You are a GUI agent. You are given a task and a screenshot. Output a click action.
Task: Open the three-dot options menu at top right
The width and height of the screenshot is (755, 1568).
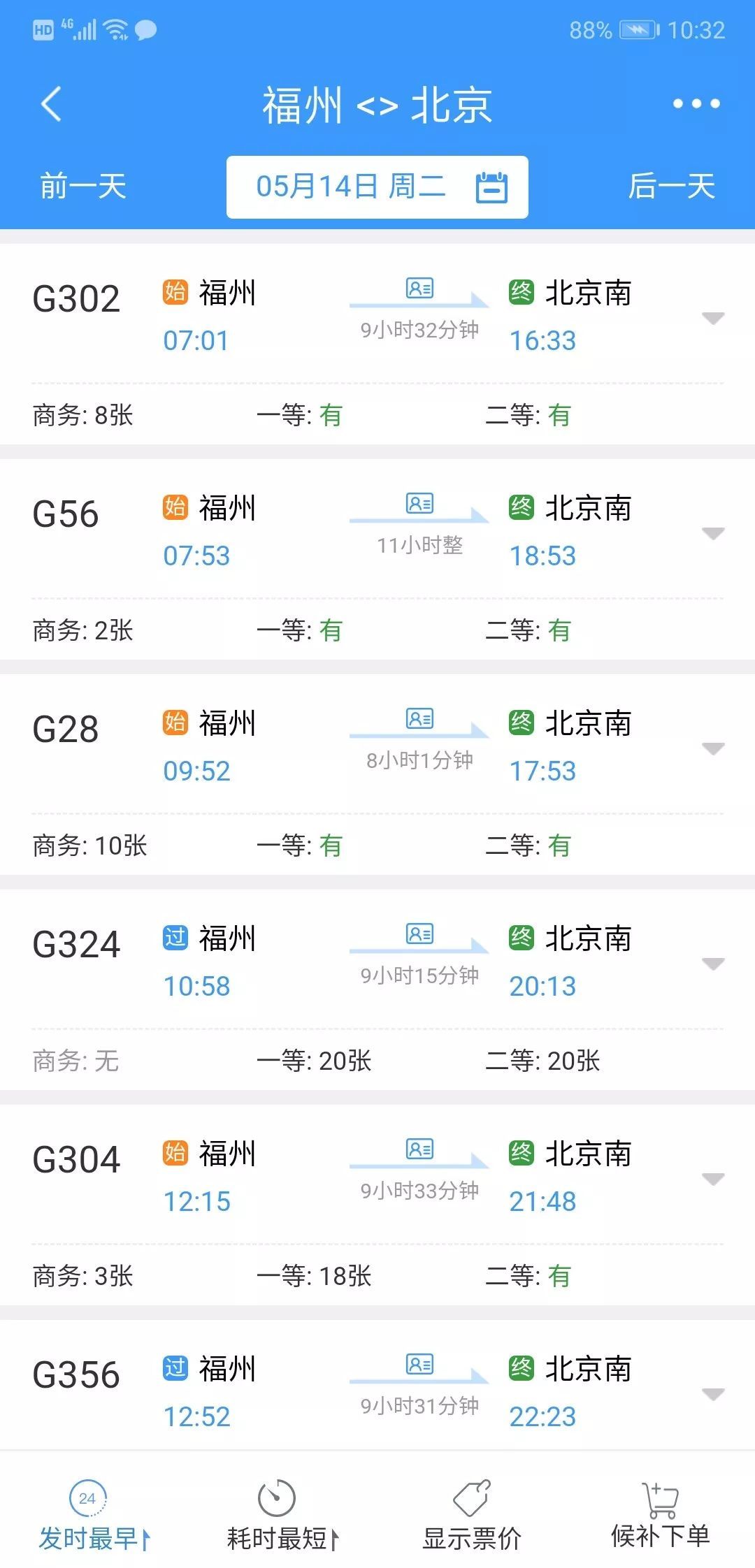695,103
